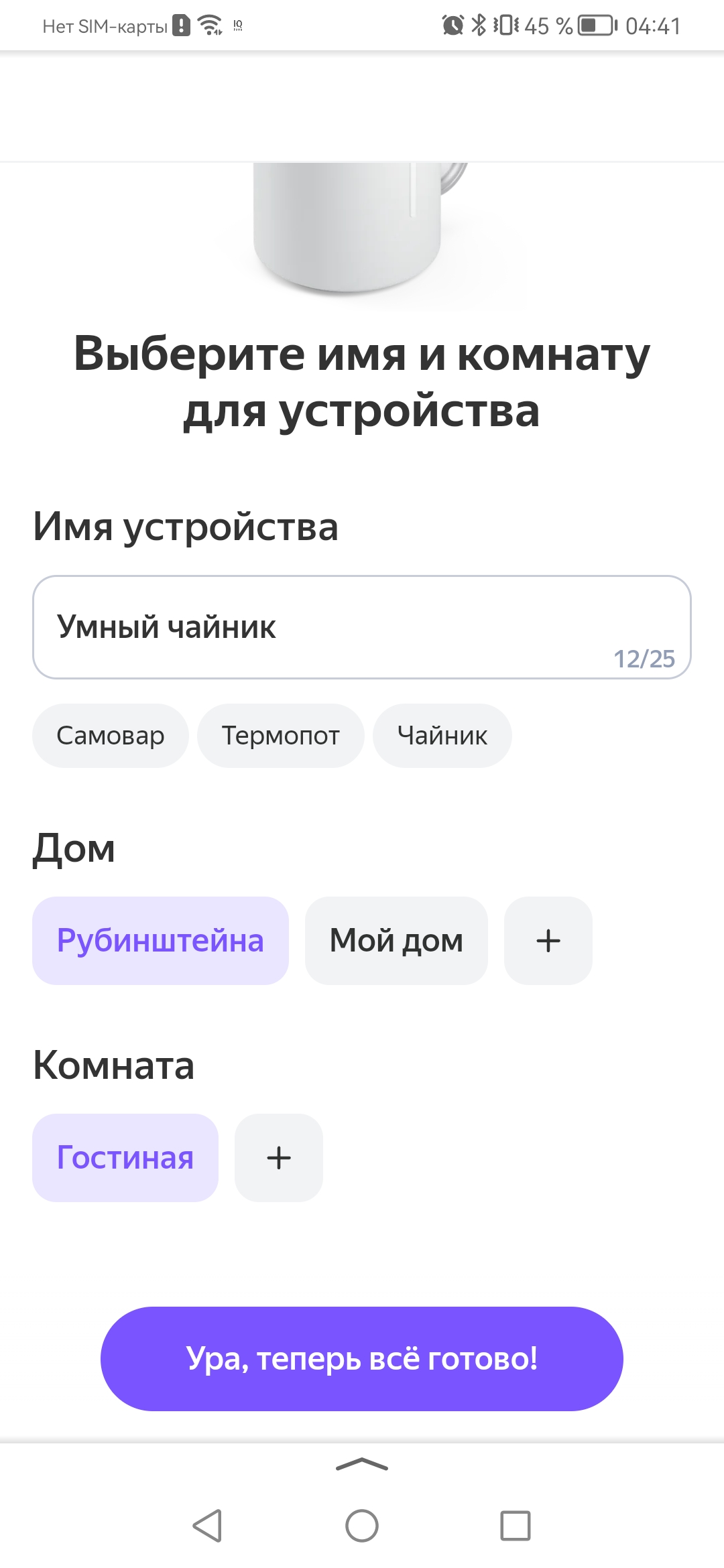Choose the "Самовар" name suggestion
This screenshot has height=1568, width=724.
(x=111, y=736)
